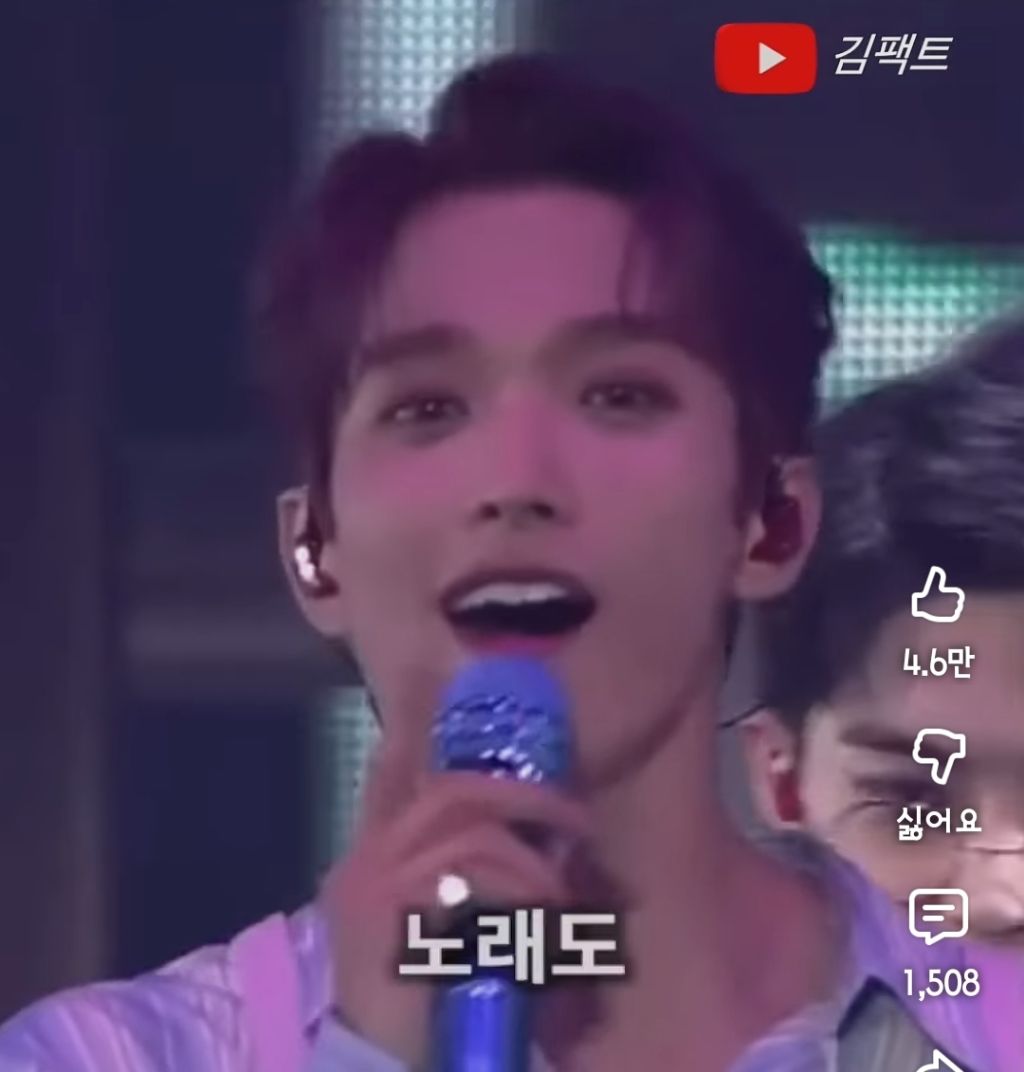Dislike the video with the 싫어요 thumbs down

pyautogui.click(x=937, y=758)
